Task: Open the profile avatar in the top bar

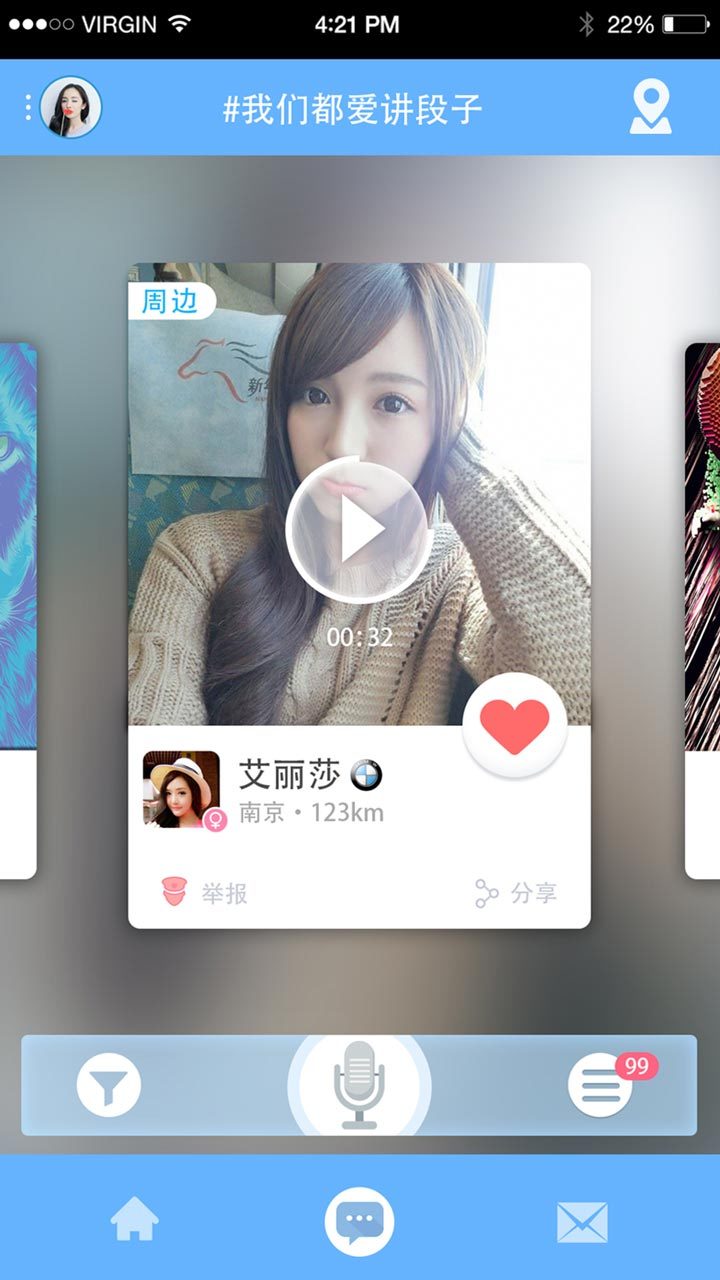Action: click(x=70, y=107)
